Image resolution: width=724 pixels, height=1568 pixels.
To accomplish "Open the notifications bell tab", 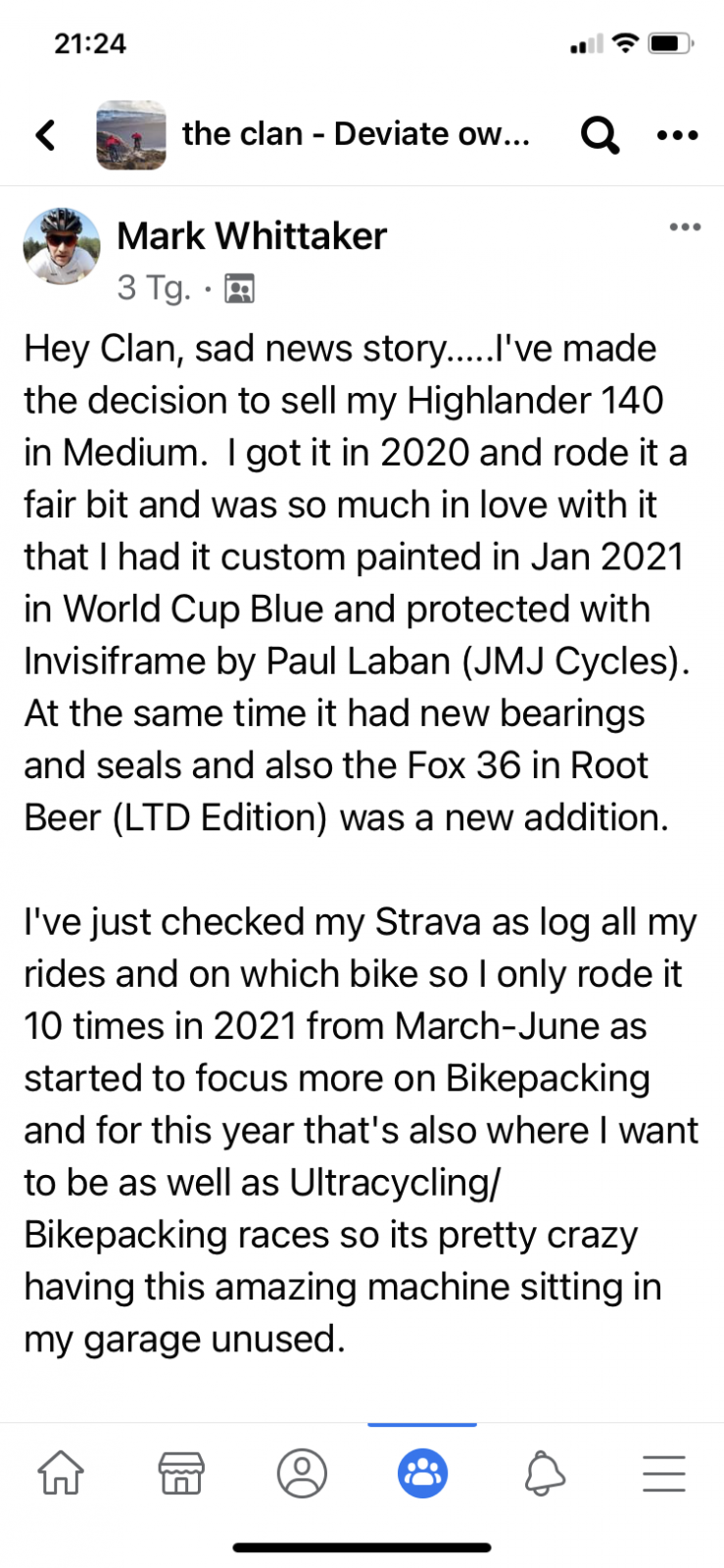I will pos(544,1473).
